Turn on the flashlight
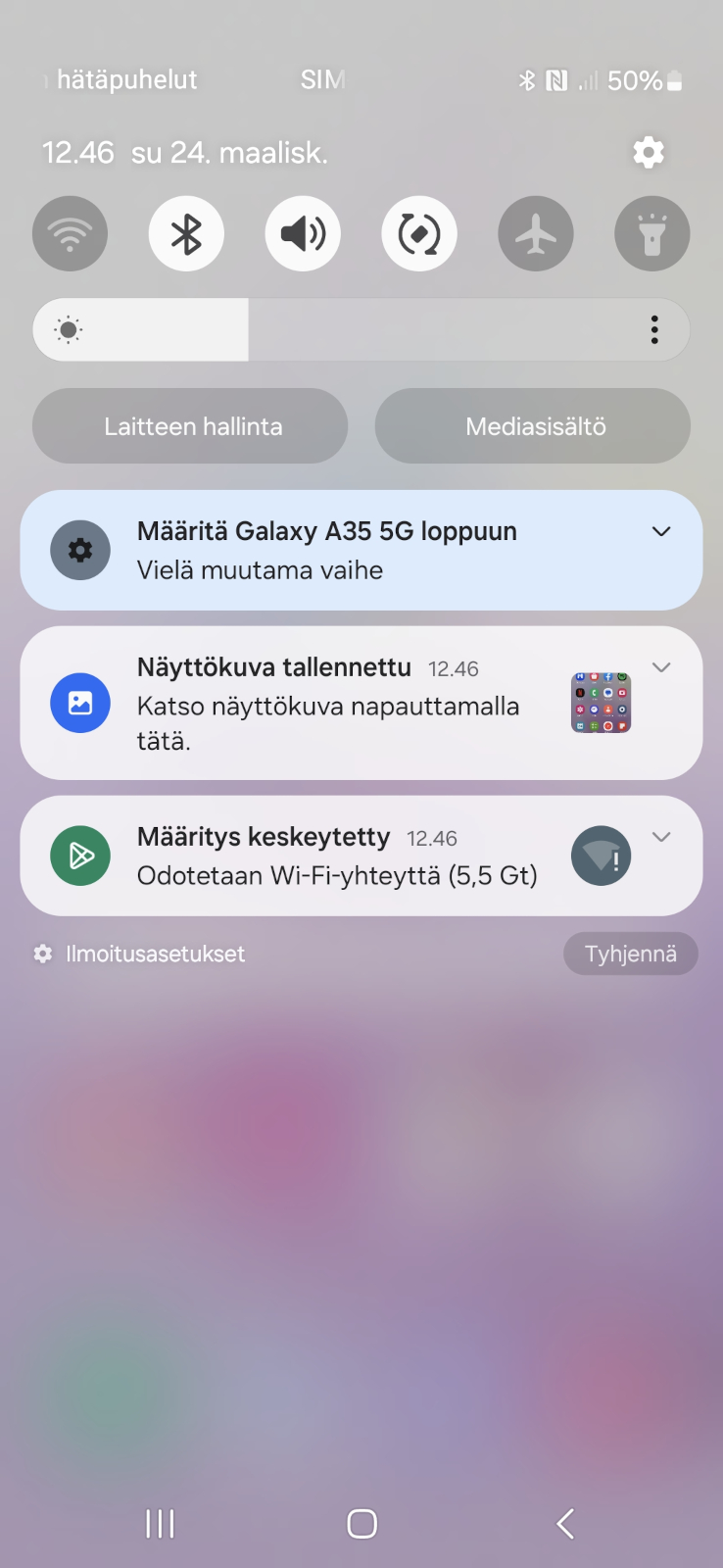The image size is (723, 1568). 652,233
